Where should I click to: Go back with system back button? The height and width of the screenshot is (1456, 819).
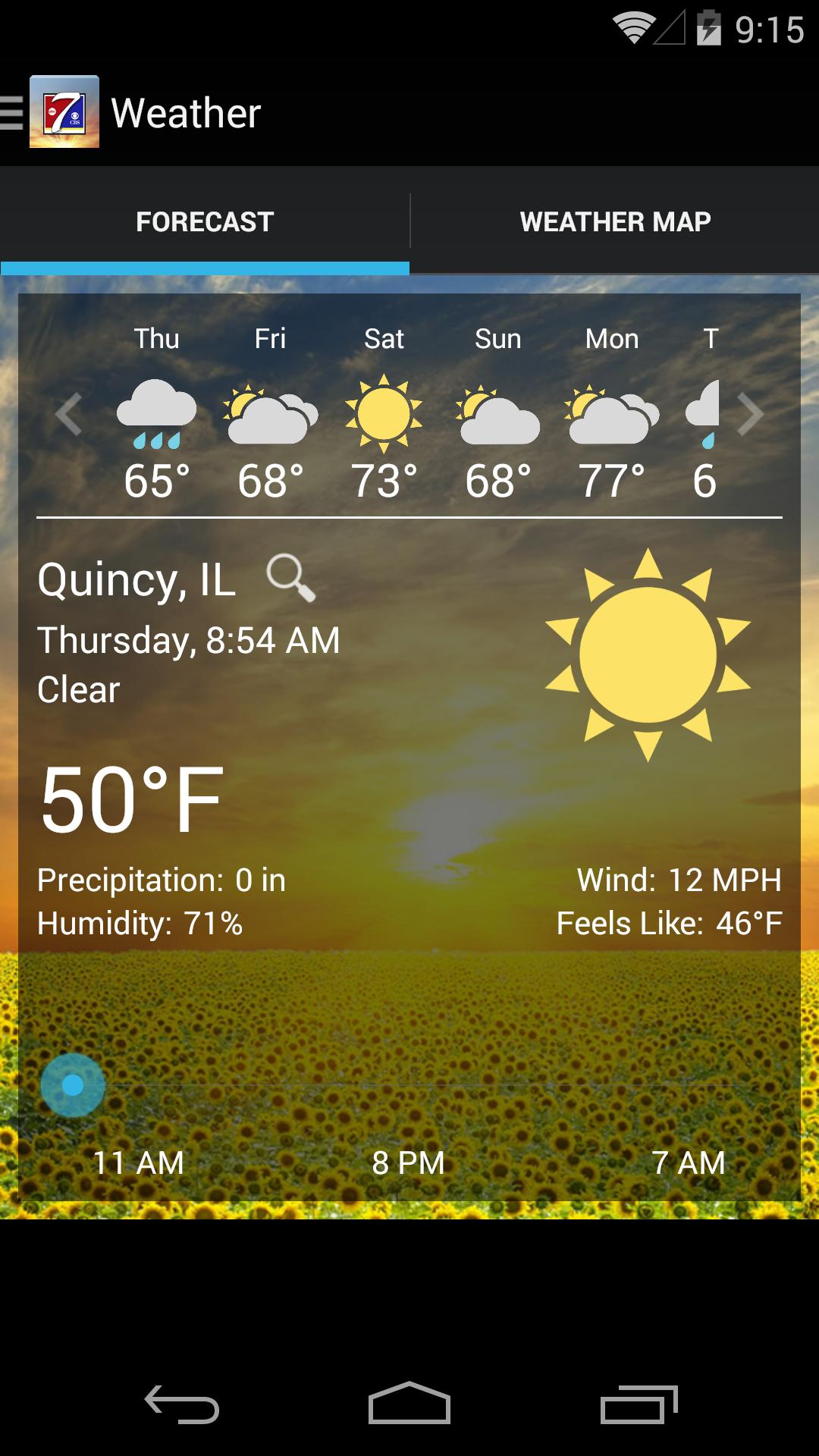point(182,1404)
